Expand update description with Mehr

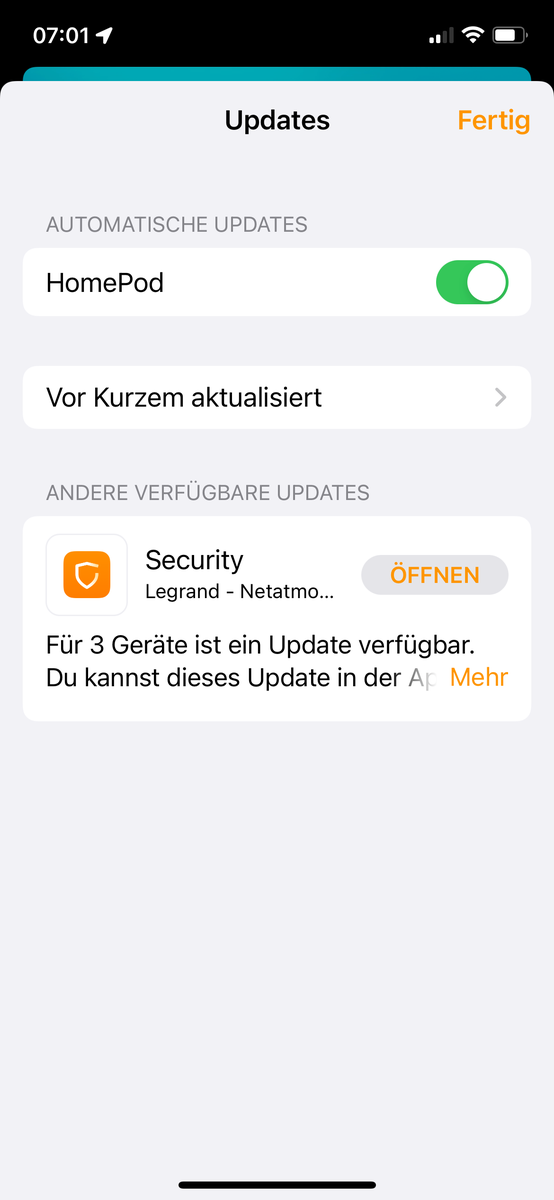[479, 677]
